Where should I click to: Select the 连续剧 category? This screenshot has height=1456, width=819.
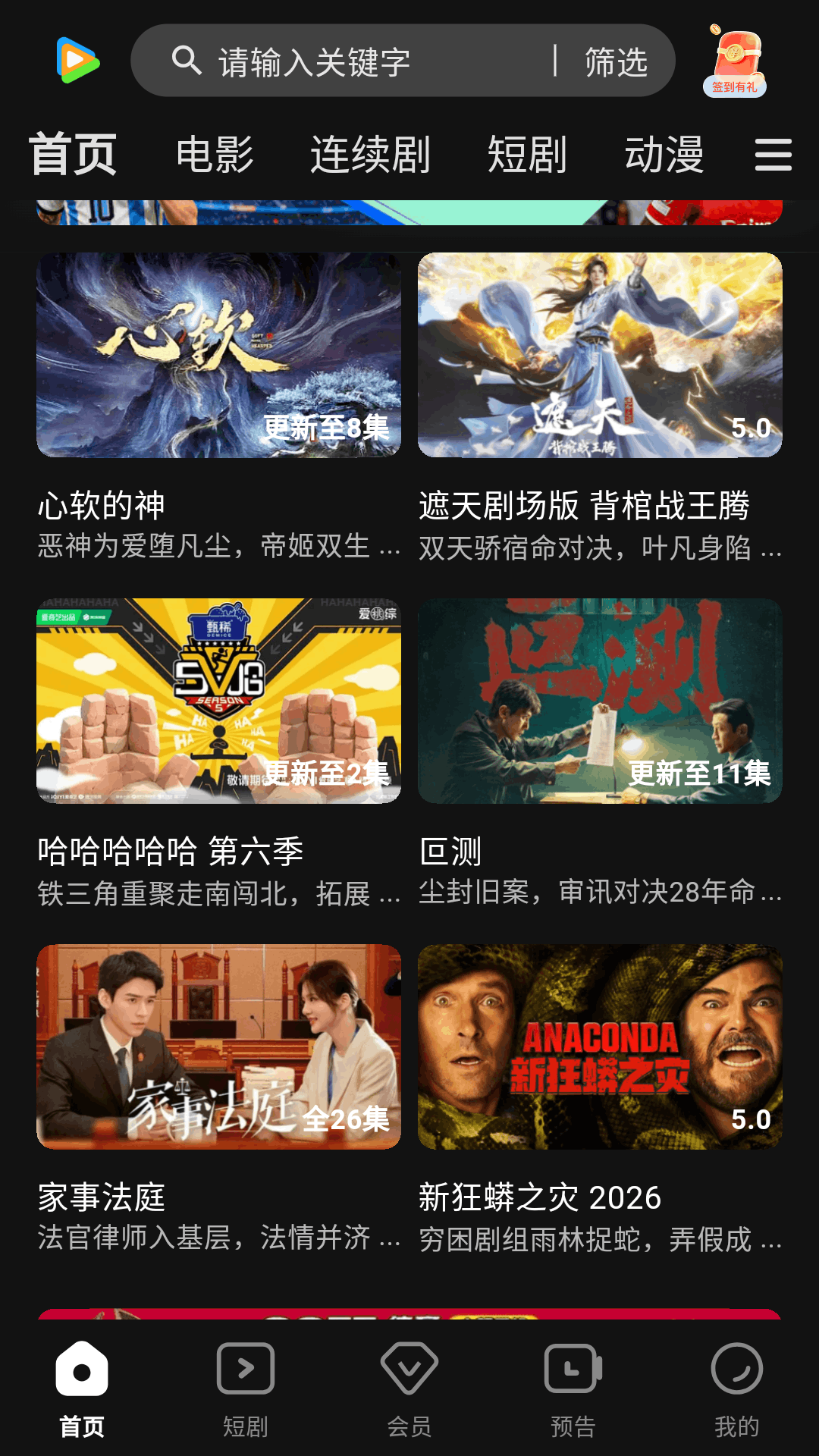(369, 154)
